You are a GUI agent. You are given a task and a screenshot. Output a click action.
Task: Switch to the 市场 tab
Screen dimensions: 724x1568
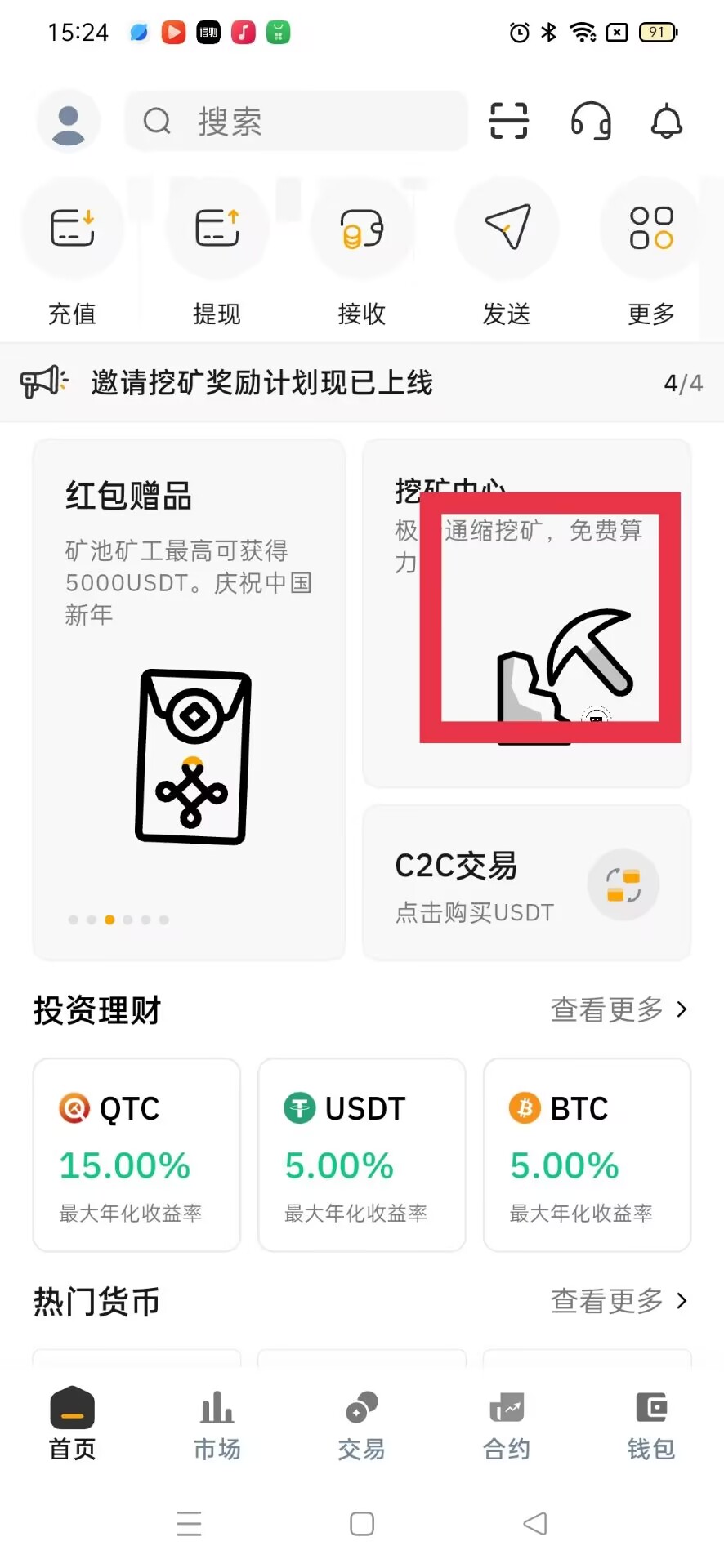217,1424
